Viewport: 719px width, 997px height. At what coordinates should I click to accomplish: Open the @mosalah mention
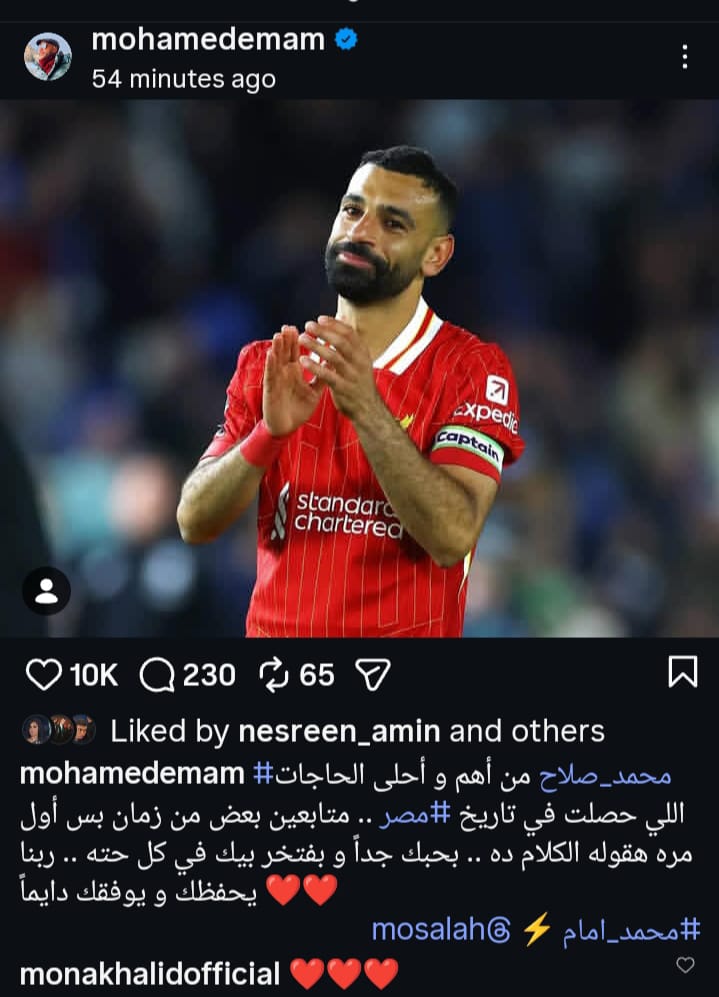click(441, 930)
